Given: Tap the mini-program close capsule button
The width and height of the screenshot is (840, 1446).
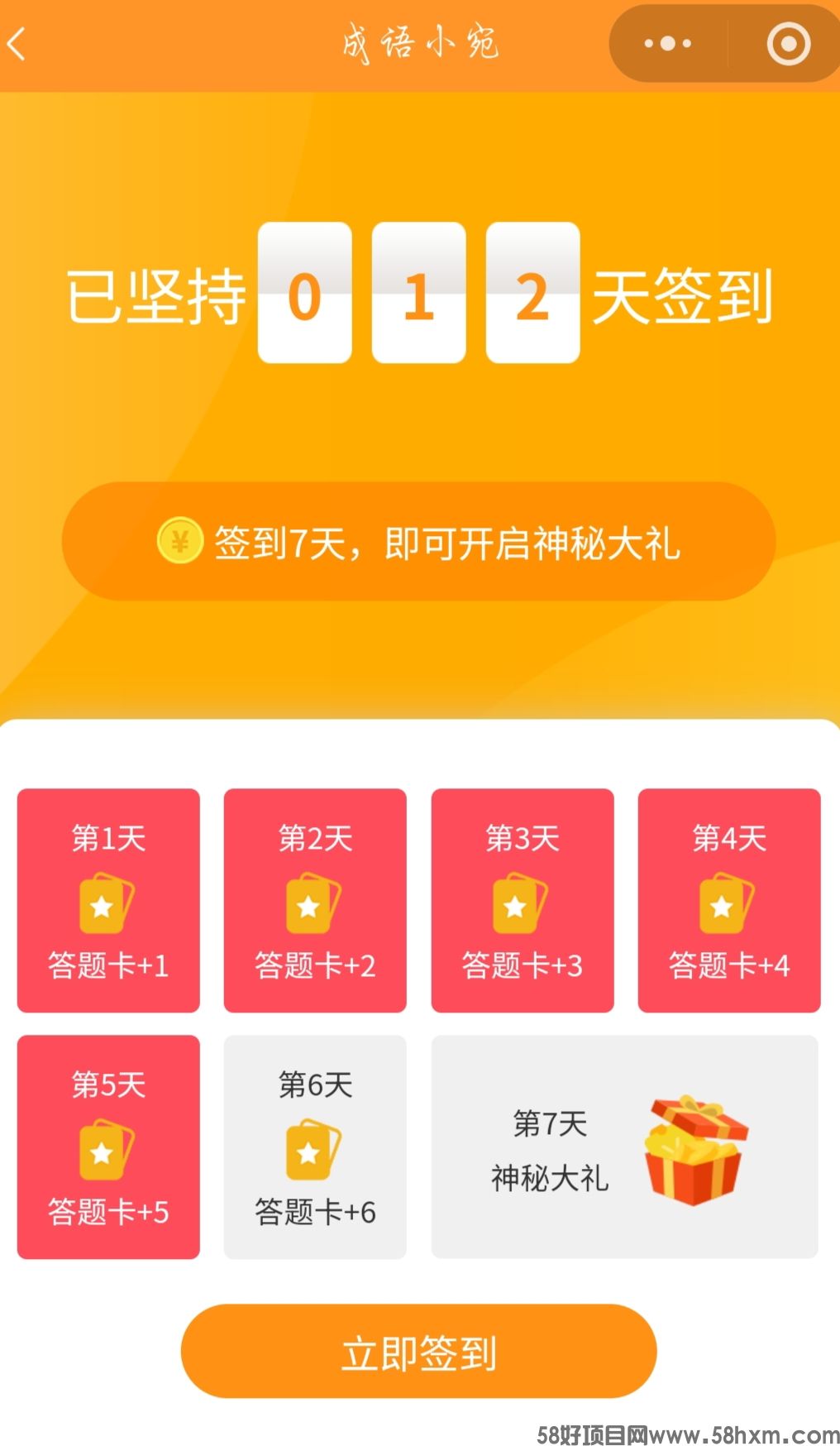Looking at the screenshot, I should point(788,43).
